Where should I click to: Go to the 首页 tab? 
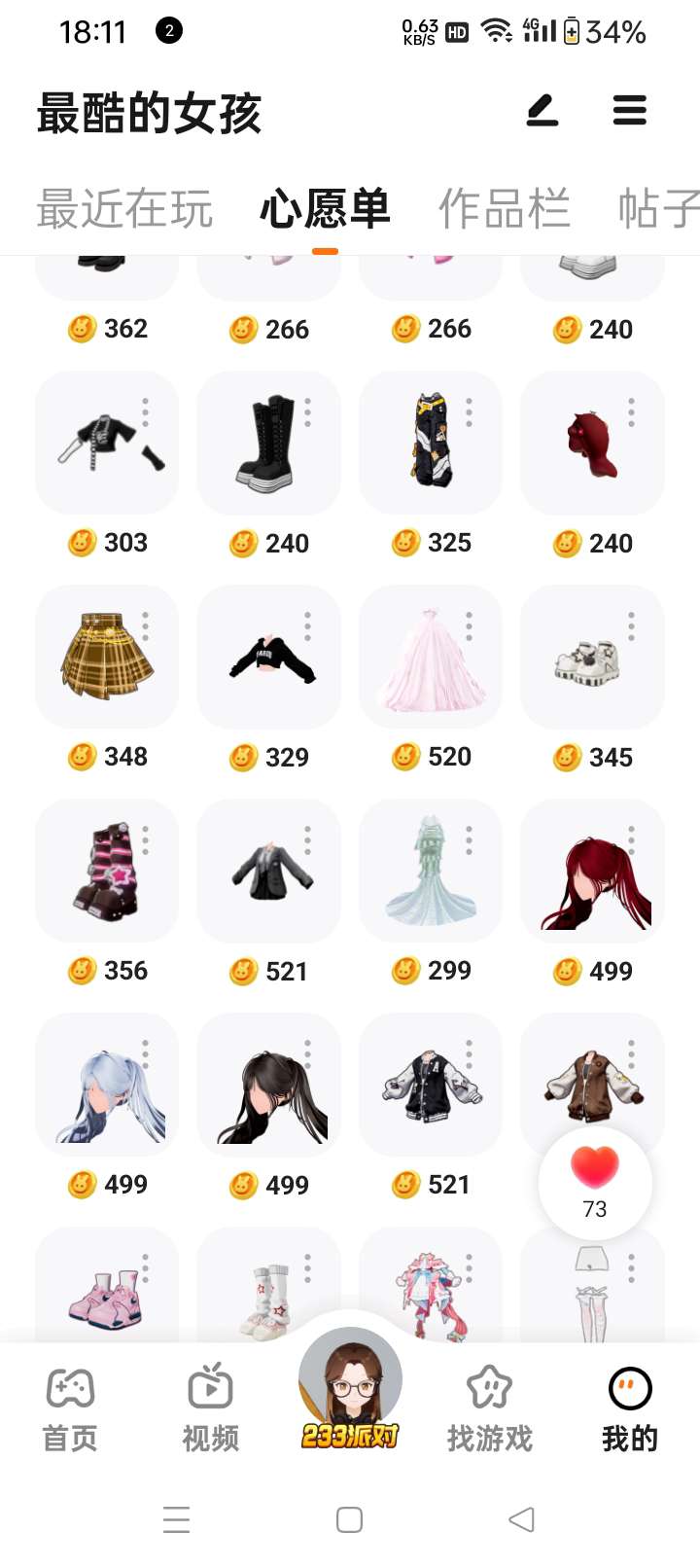[x=70, y=1409]
